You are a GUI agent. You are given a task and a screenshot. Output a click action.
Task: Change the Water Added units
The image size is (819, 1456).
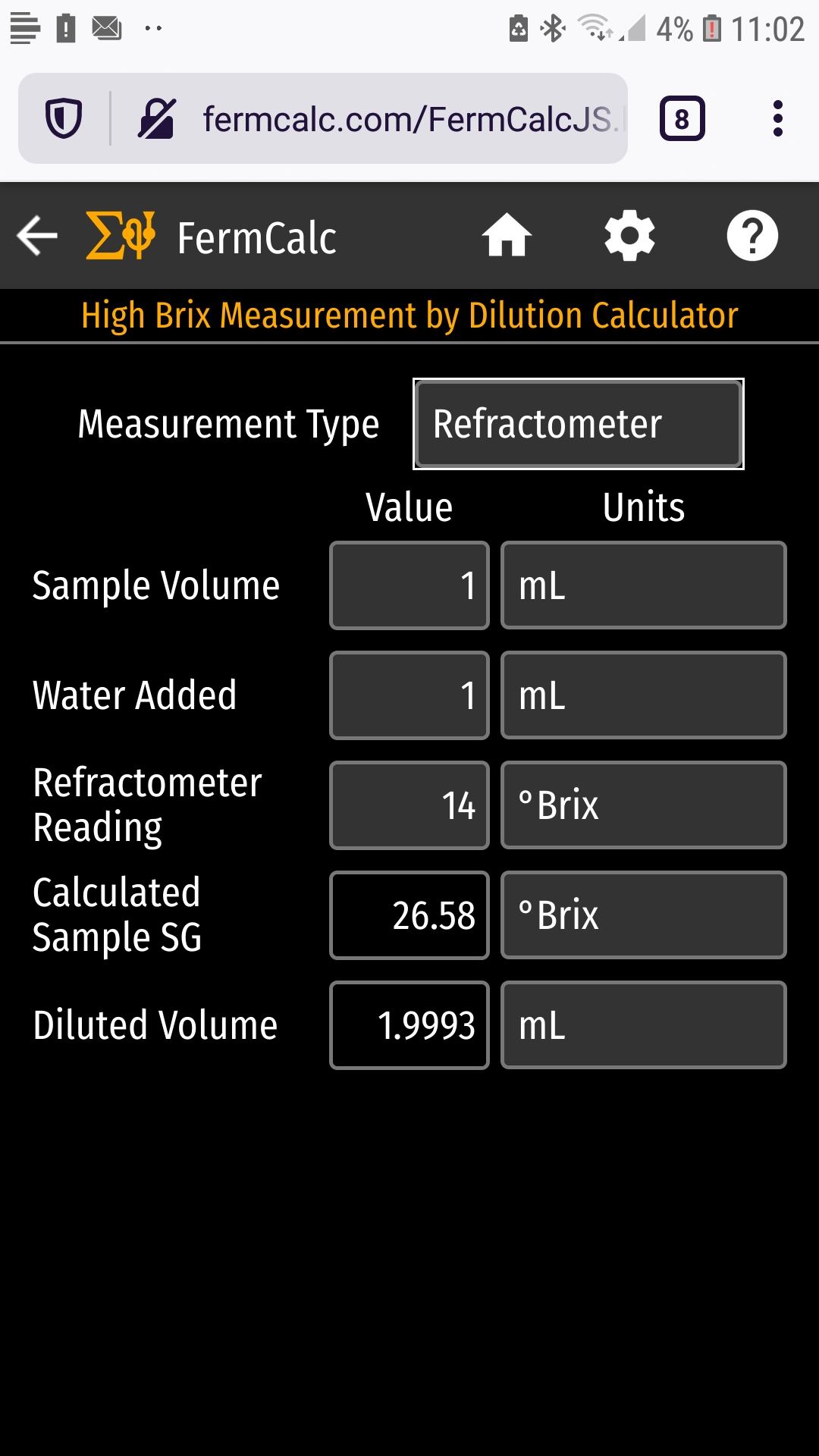click(x=643, y=695)
